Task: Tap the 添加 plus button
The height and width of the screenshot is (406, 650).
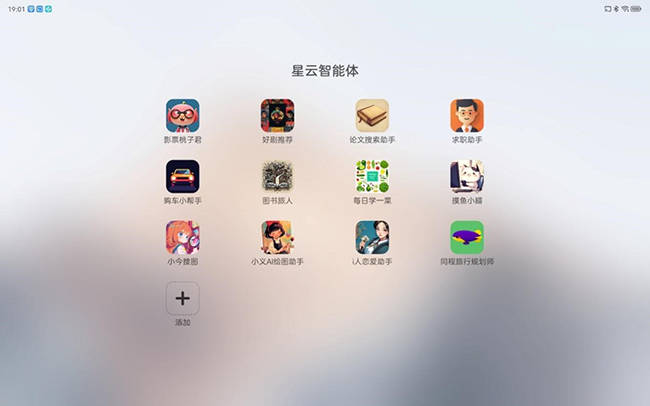Action: (x=183, y=298)
